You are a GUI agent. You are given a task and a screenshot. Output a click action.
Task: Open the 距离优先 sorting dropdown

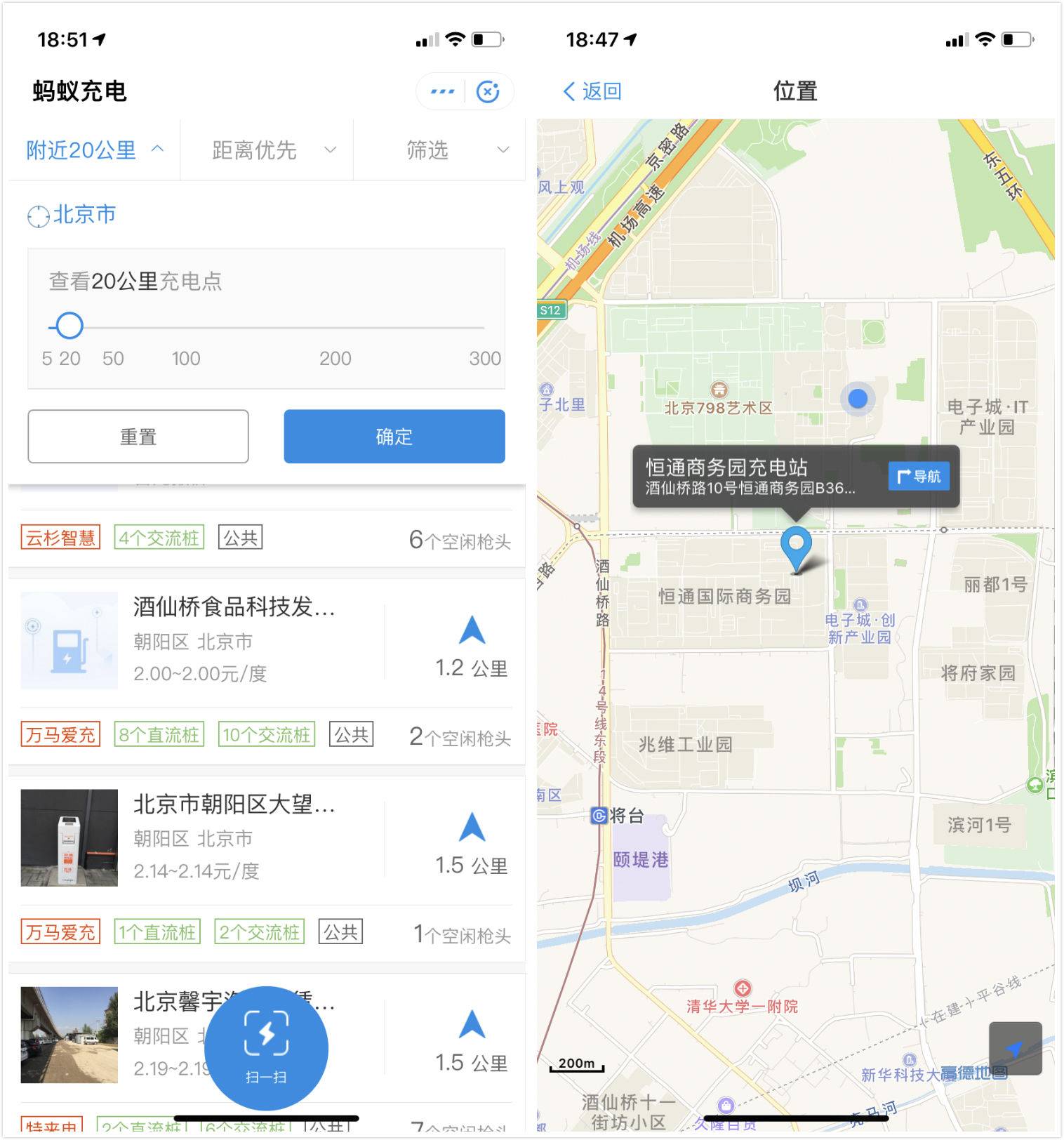point(267,150)
